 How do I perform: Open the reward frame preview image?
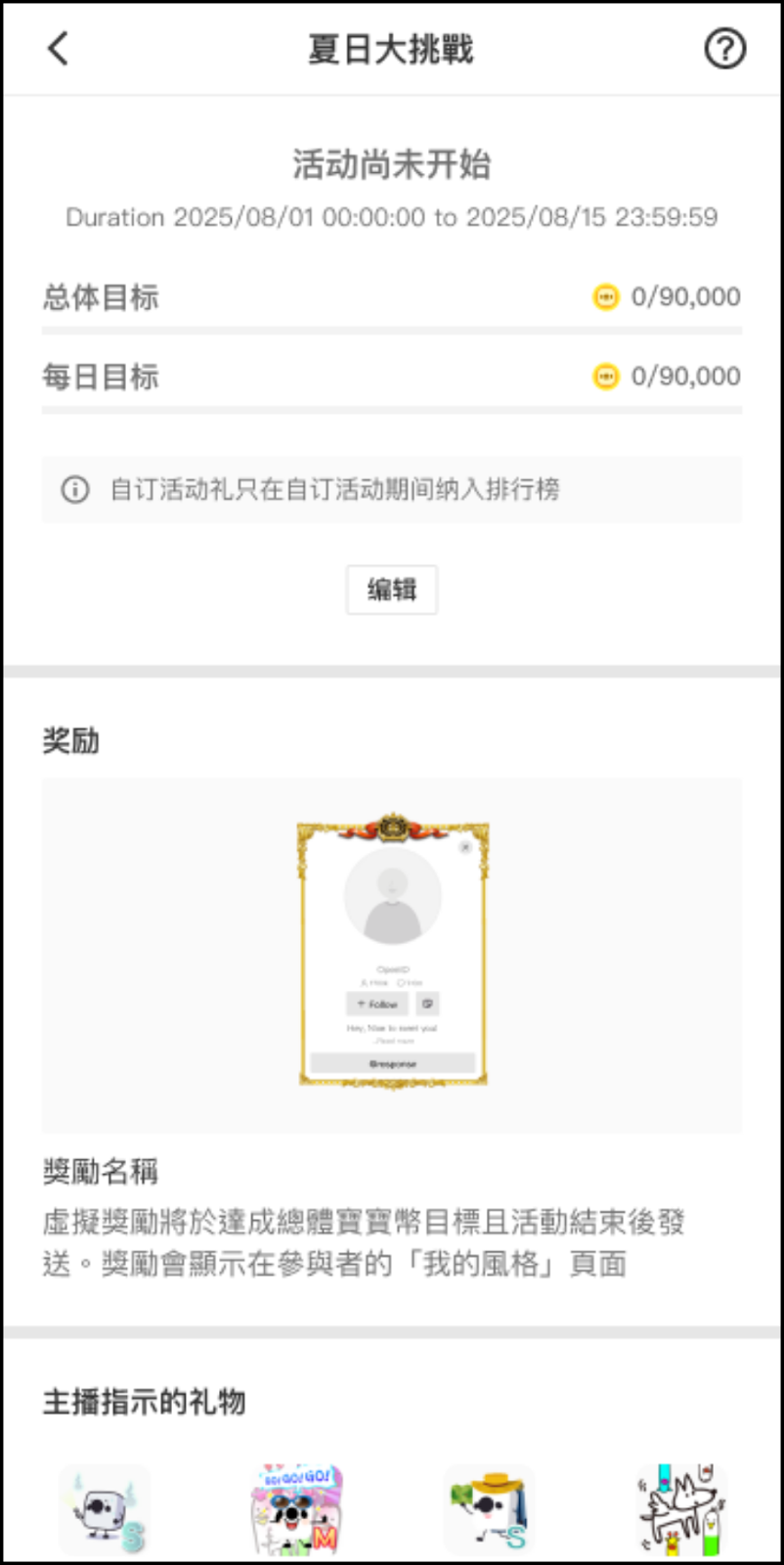(392, 954)
